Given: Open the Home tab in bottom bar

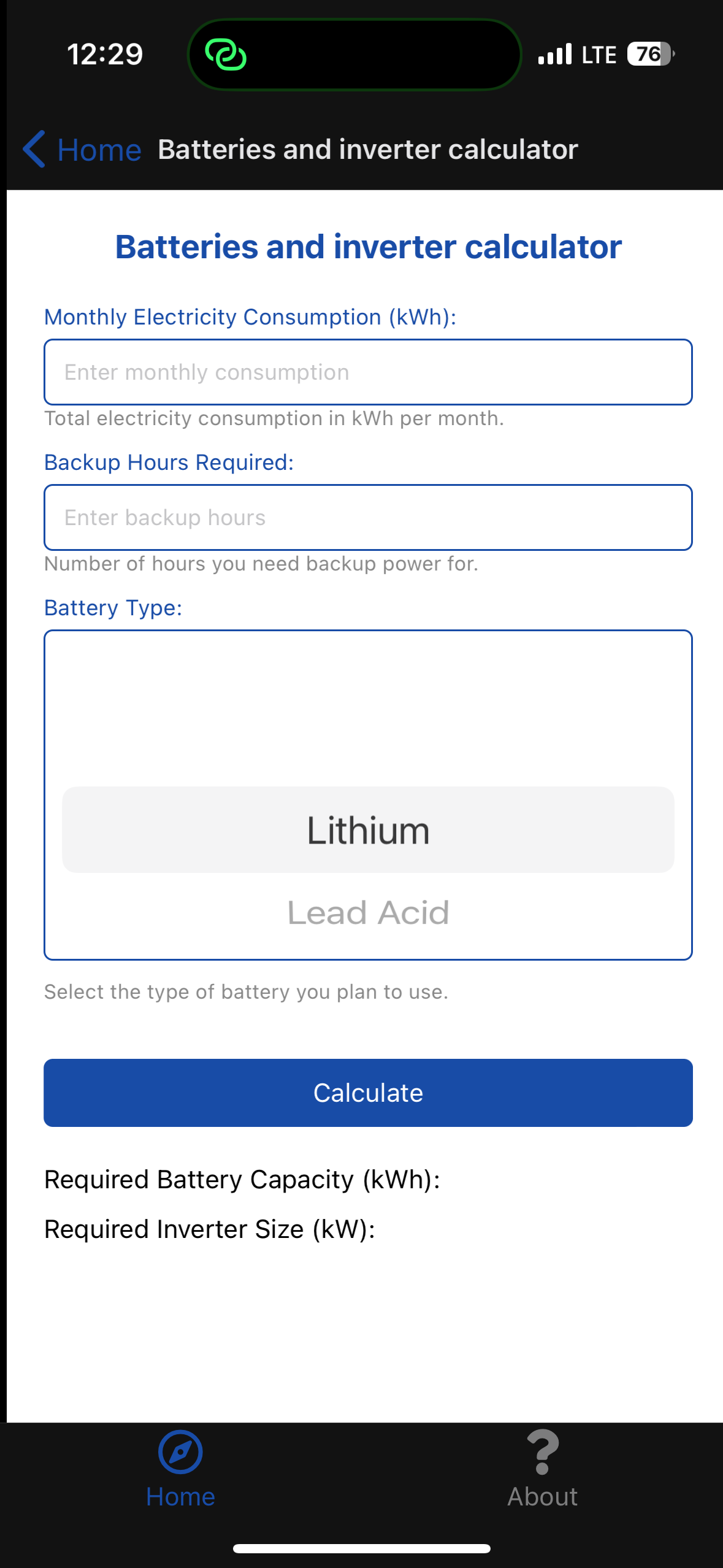Looking at the screenshot, I should coord(180,1469).
